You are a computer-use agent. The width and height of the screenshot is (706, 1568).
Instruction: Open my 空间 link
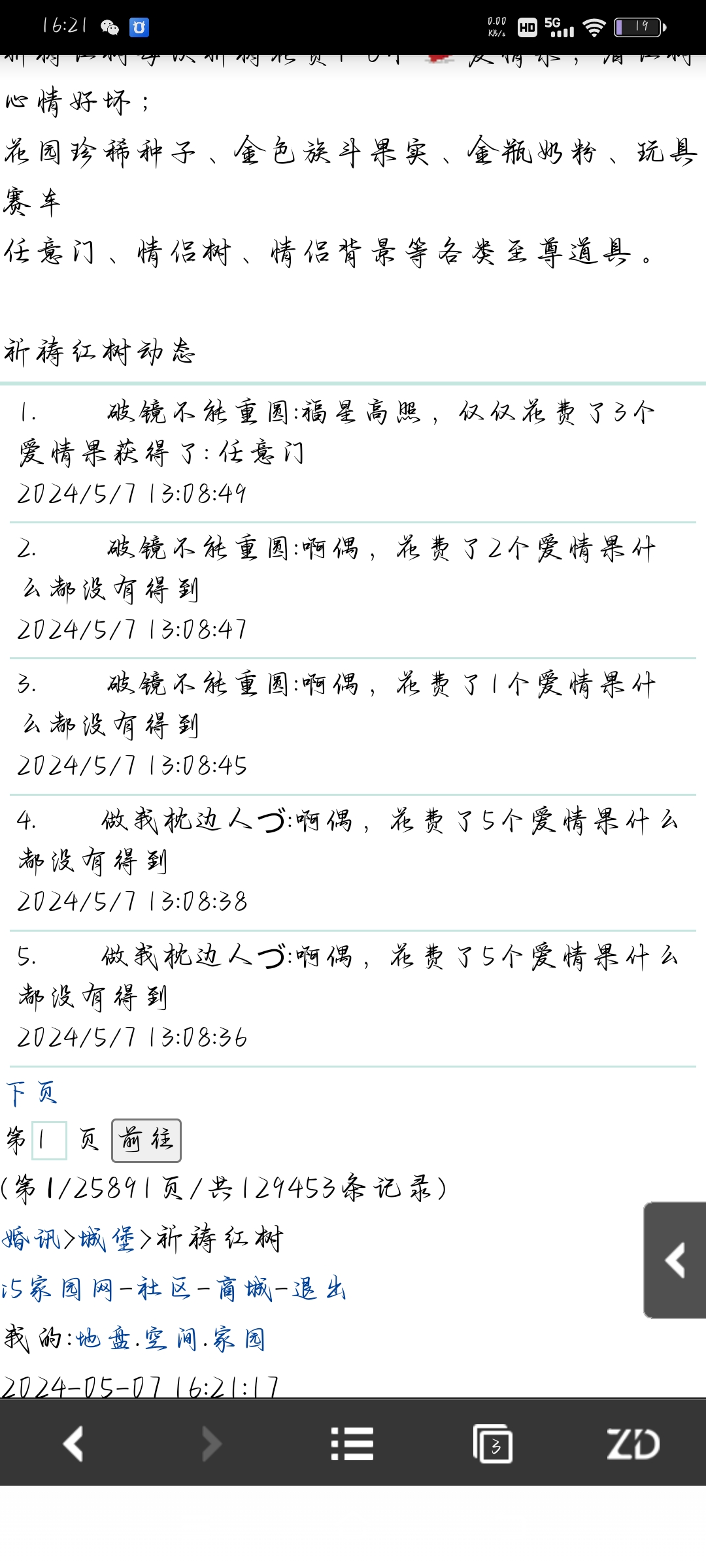tap(171, 1339)
